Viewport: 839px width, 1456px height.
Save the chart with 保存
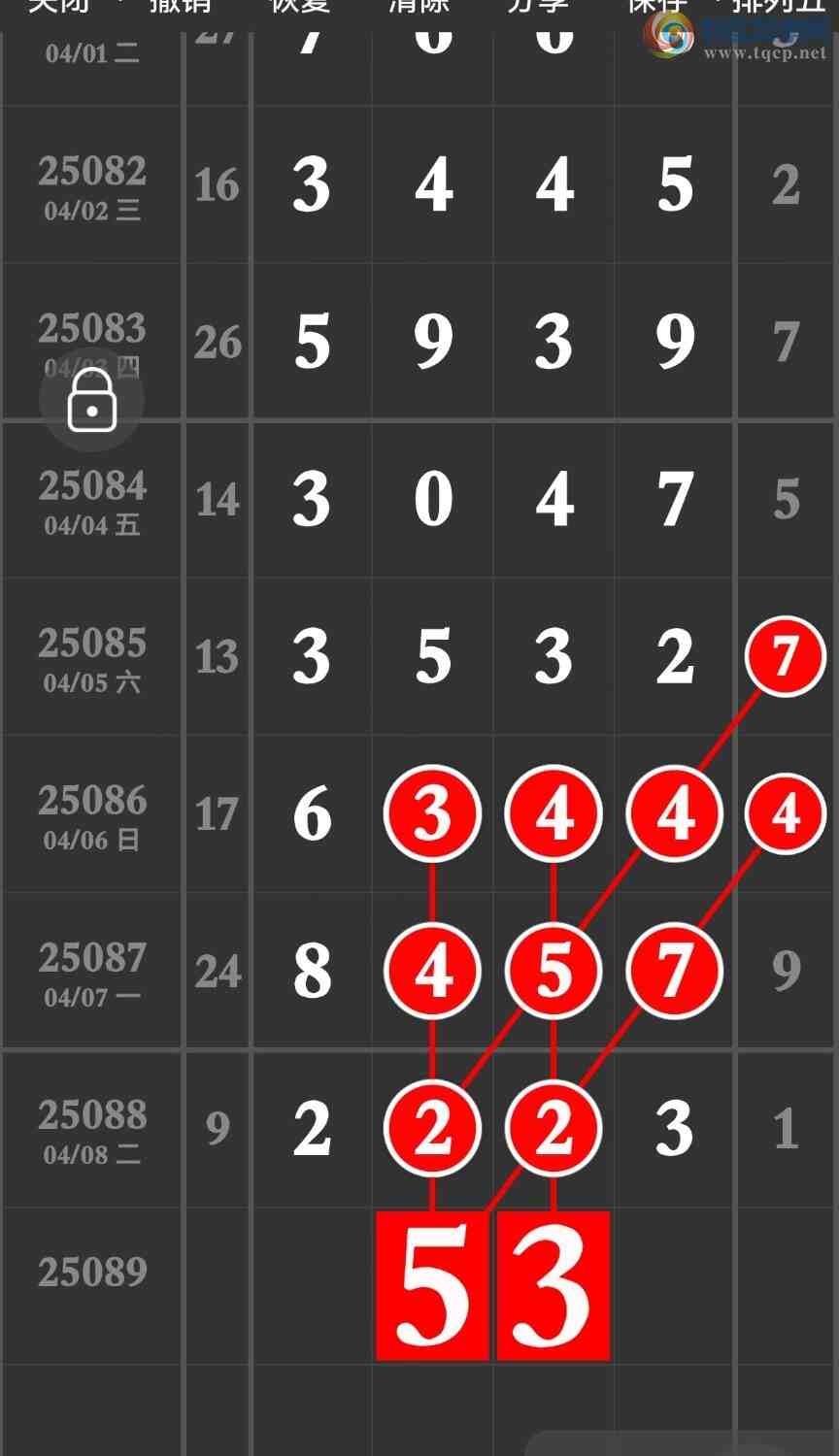(x=656, y=5)
